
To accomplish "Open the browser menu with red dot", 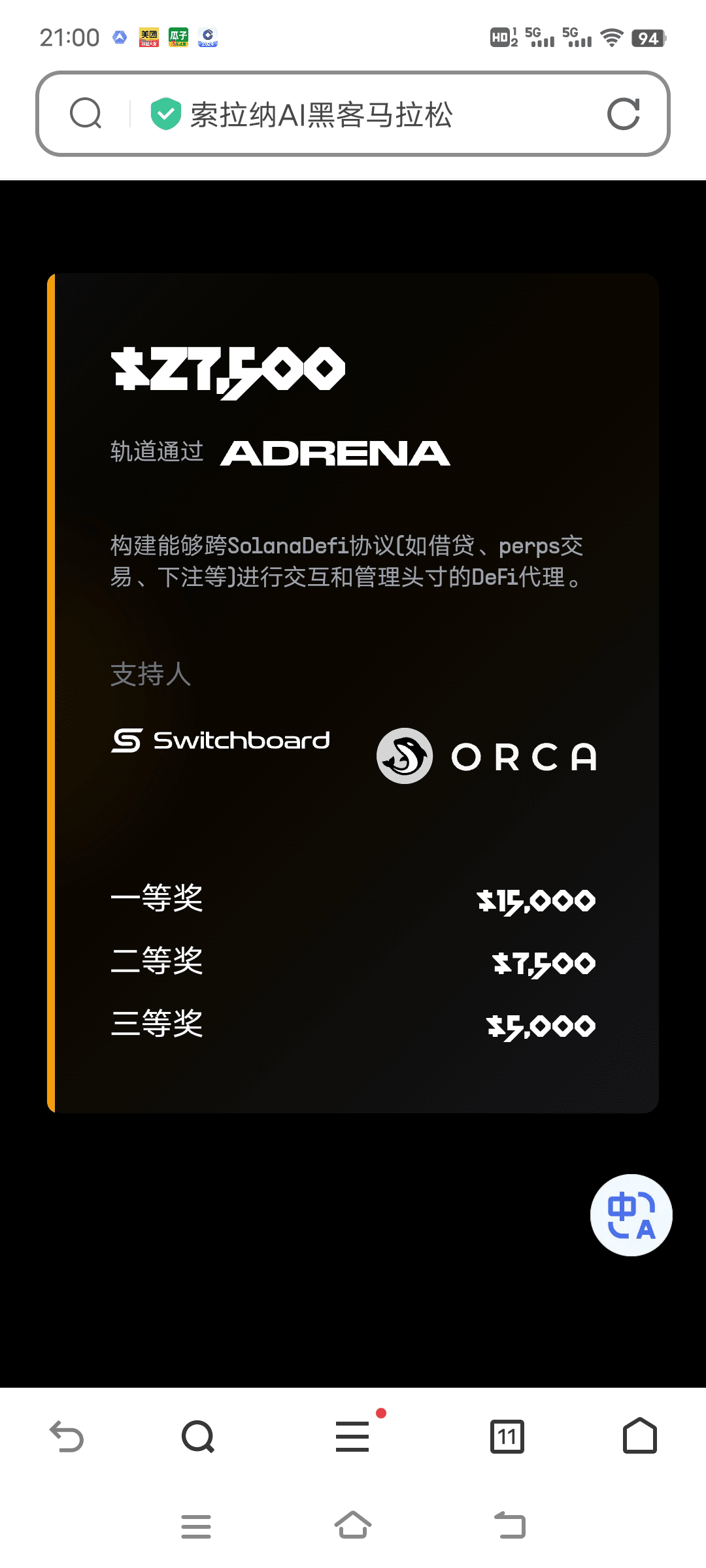I will click(x=353, y=1436).
